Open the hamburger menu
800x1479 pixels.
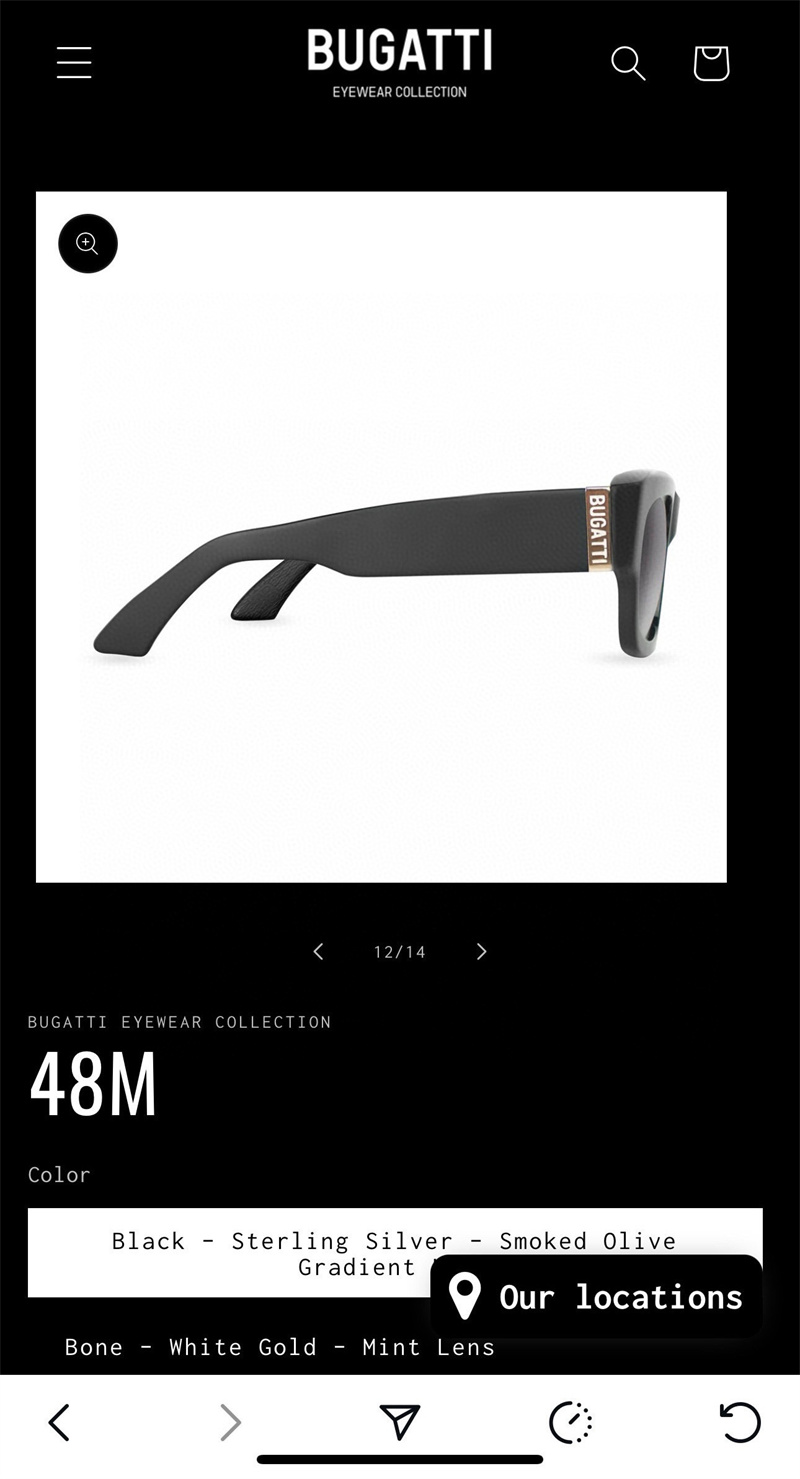click(74, 62)
